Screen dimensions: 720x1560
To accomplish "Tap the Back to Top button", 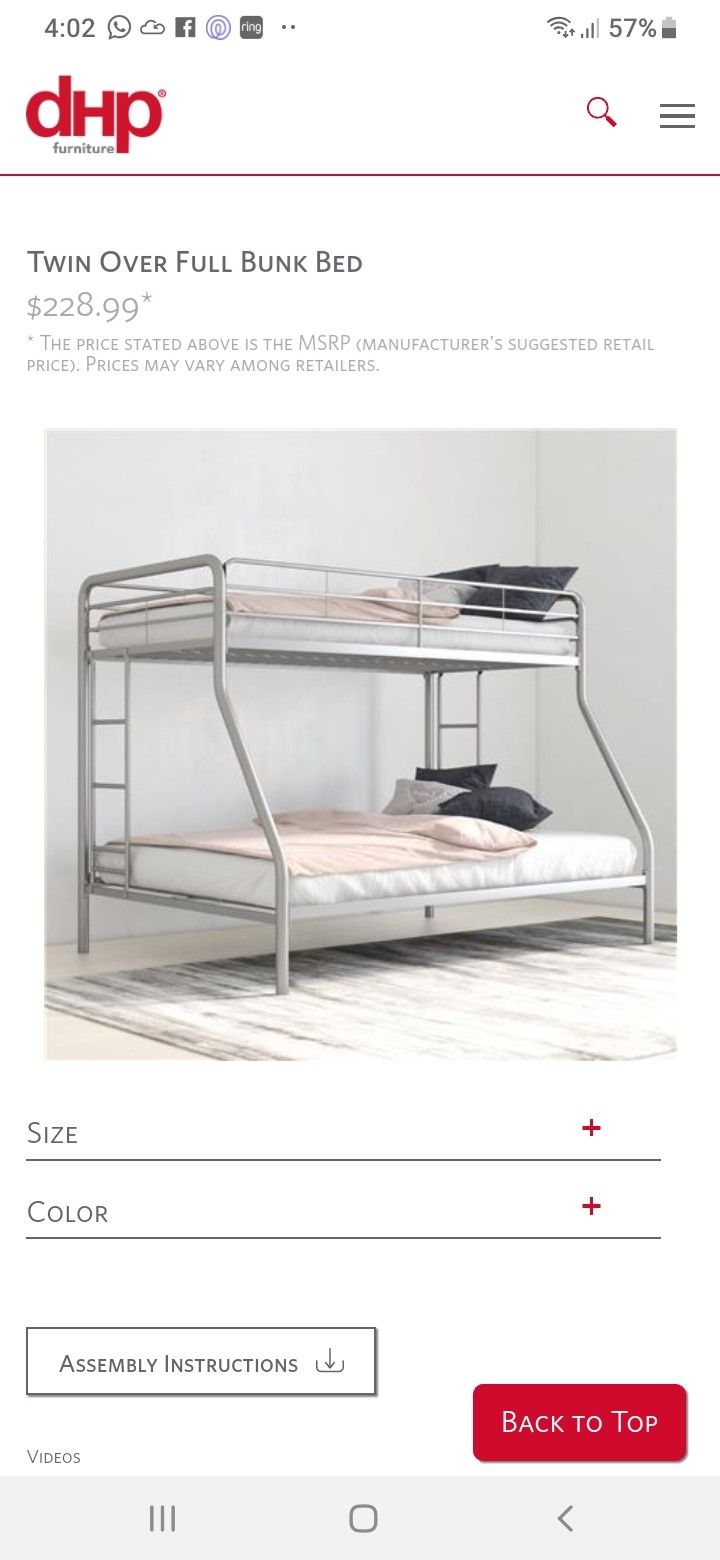I will point(579,1422).
